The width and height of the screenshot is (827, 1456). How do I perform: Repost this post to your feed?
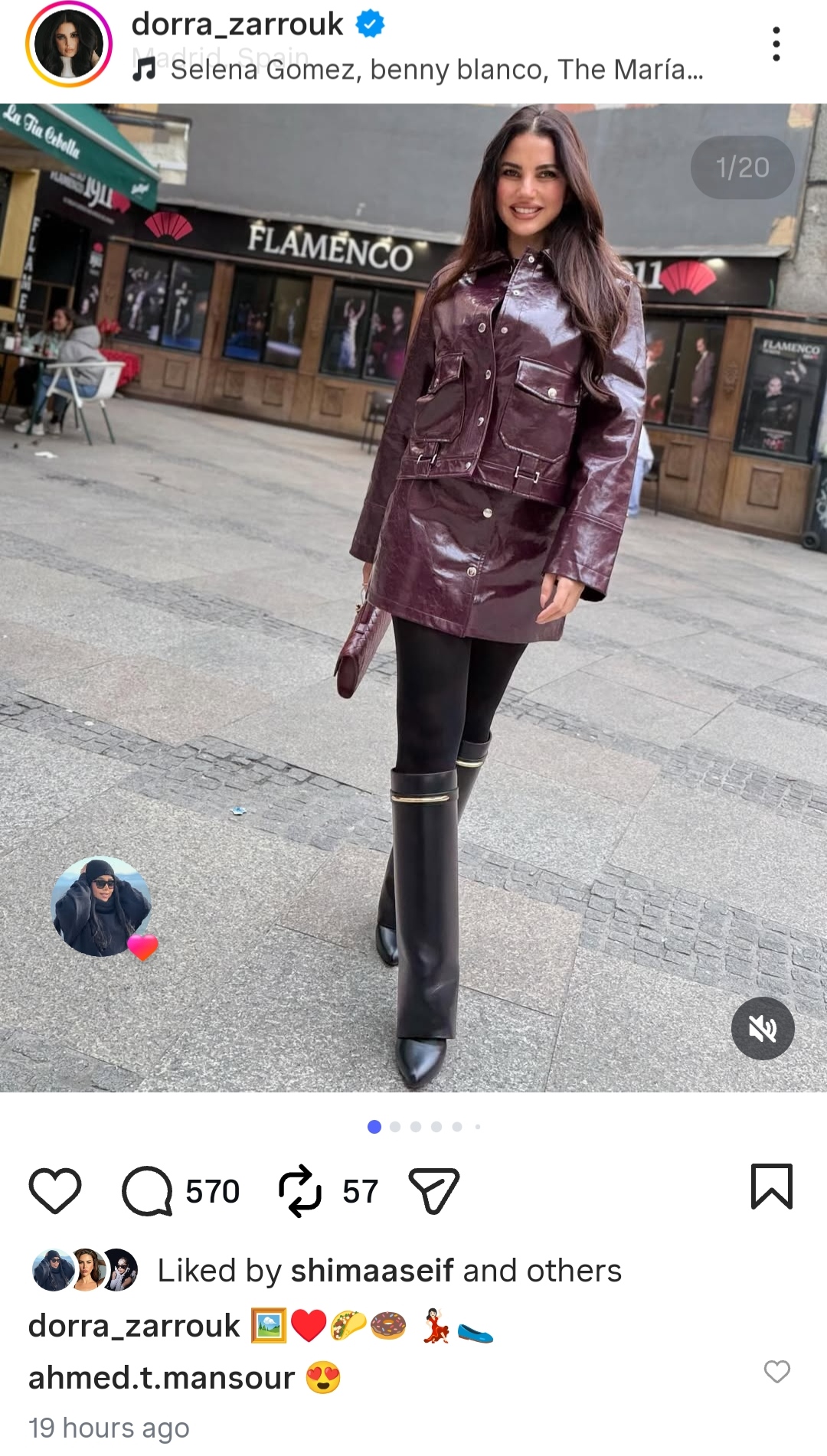(x=300, y=1190)
